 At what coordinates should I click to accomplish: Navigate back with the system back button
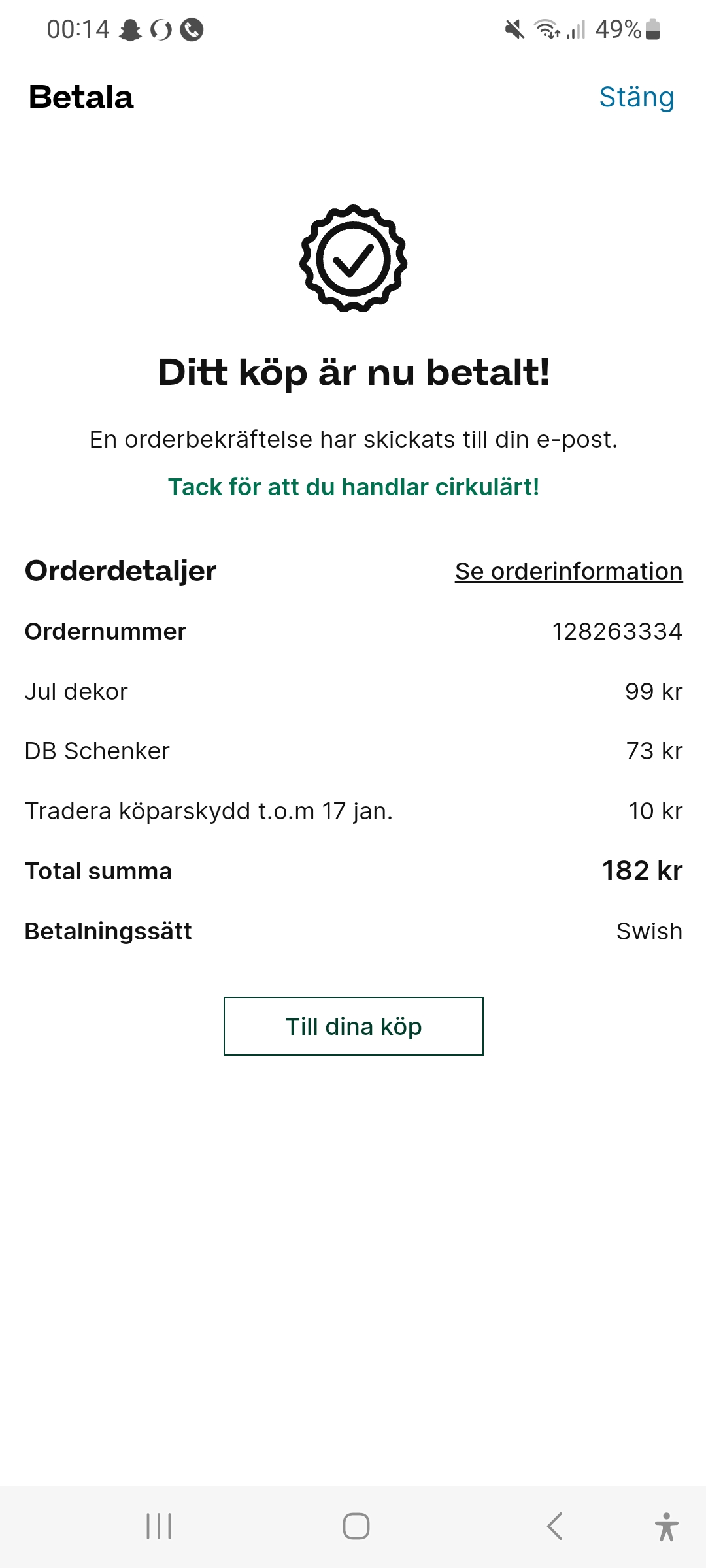[x=554, y=1527]
